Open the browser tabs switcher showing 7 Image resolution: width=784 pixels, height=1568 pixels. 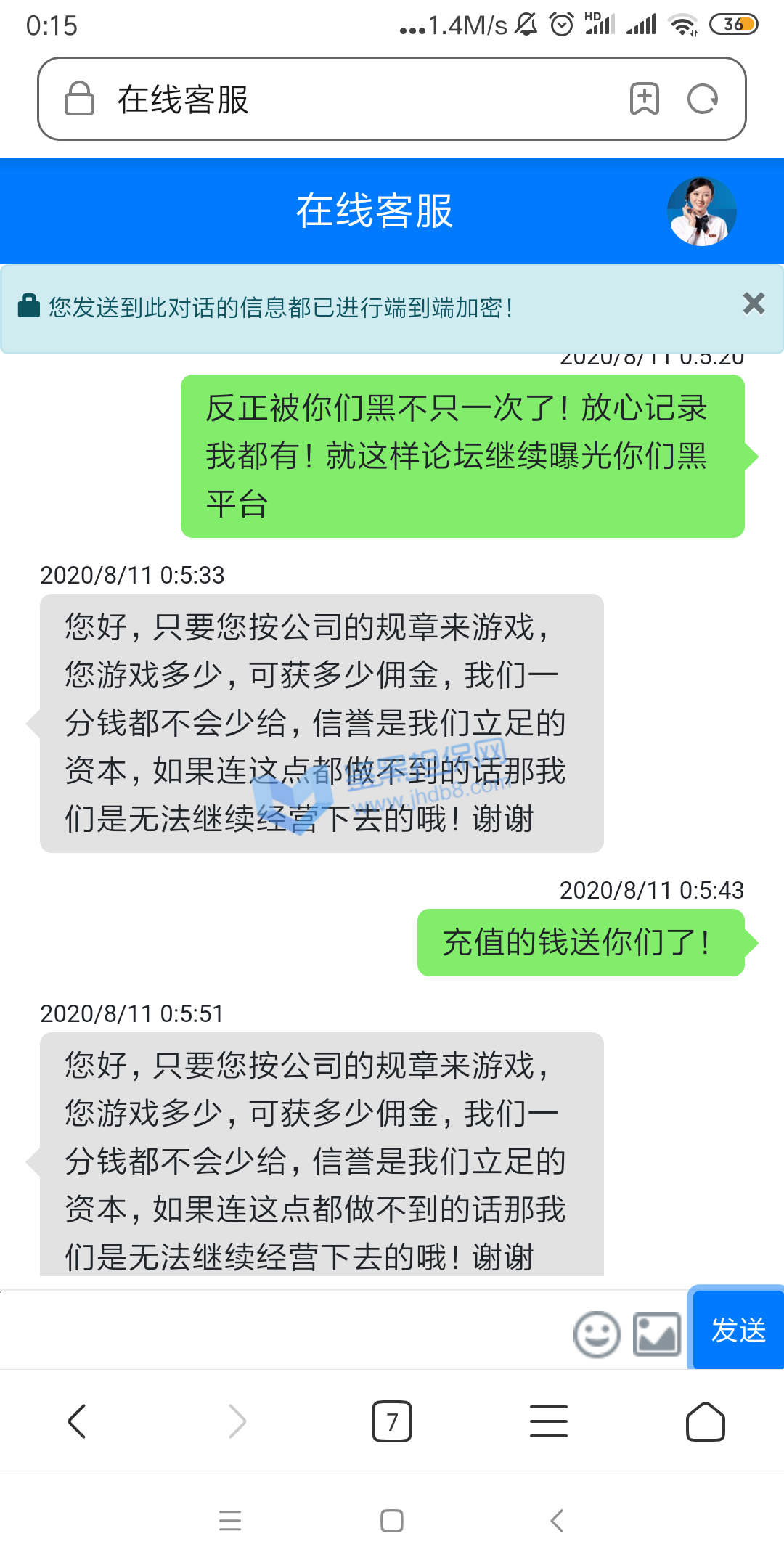pos(392,1421)
